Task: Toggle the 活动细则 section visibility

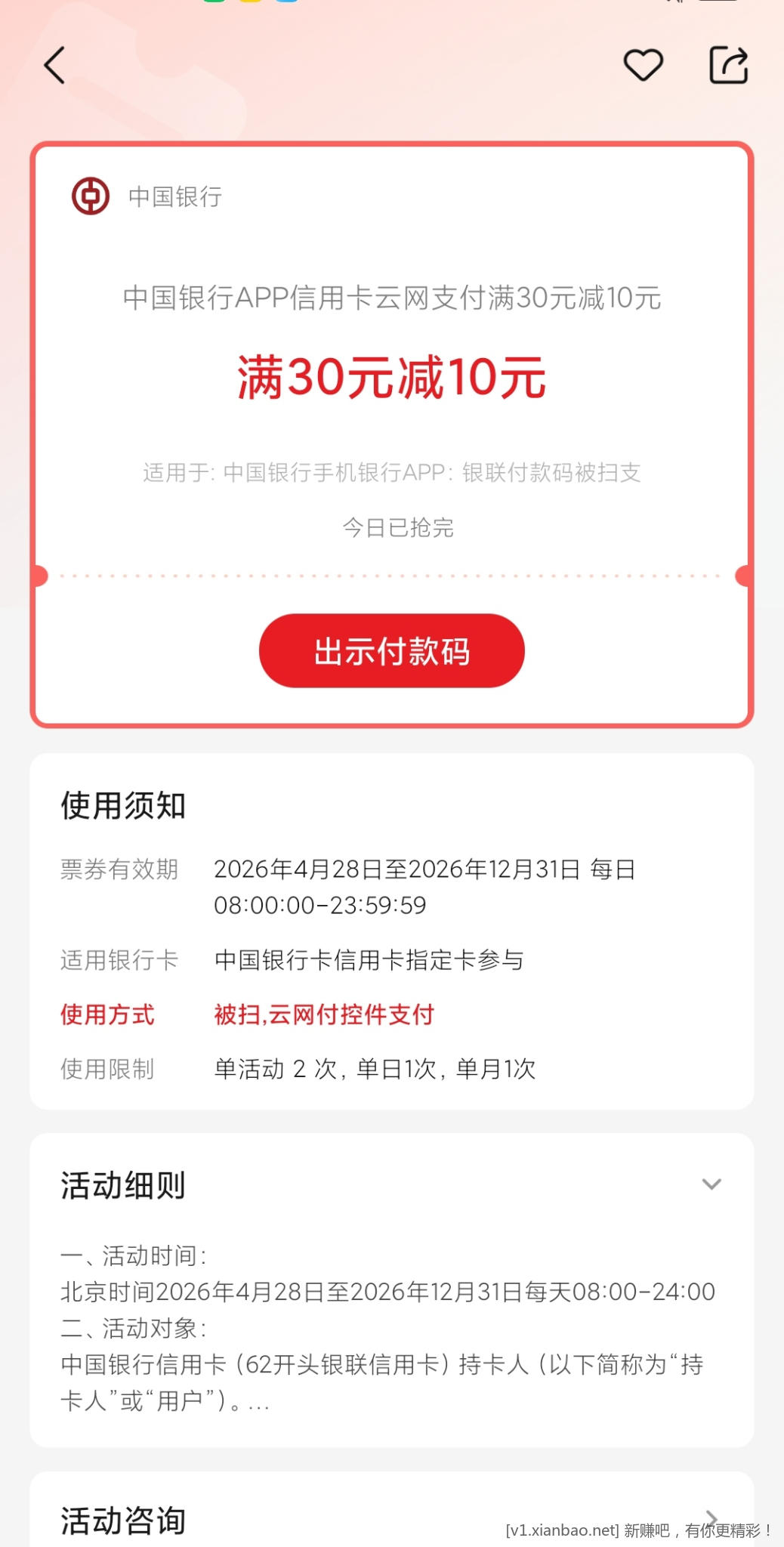Action: click(x=711, y=1184)
